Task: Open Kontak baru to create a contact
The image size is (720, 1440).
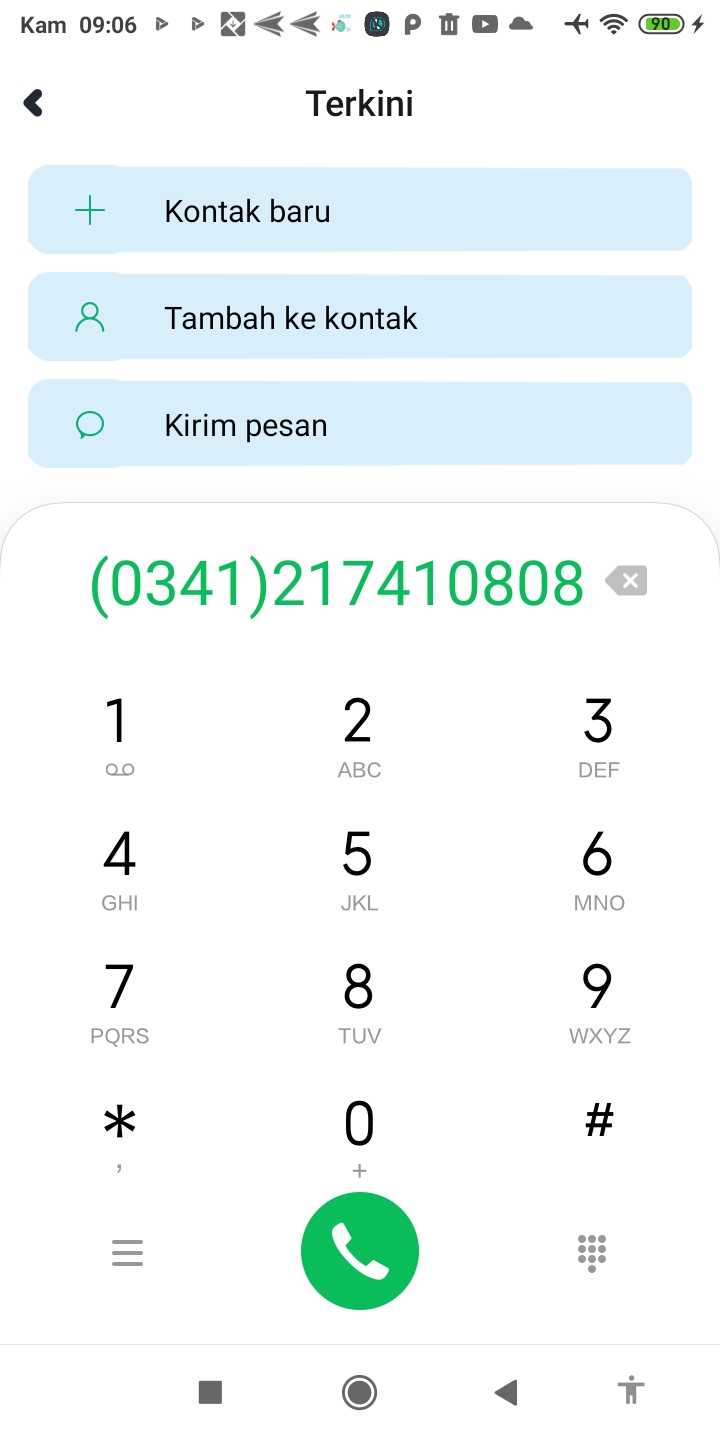Action: coord(360,210)
